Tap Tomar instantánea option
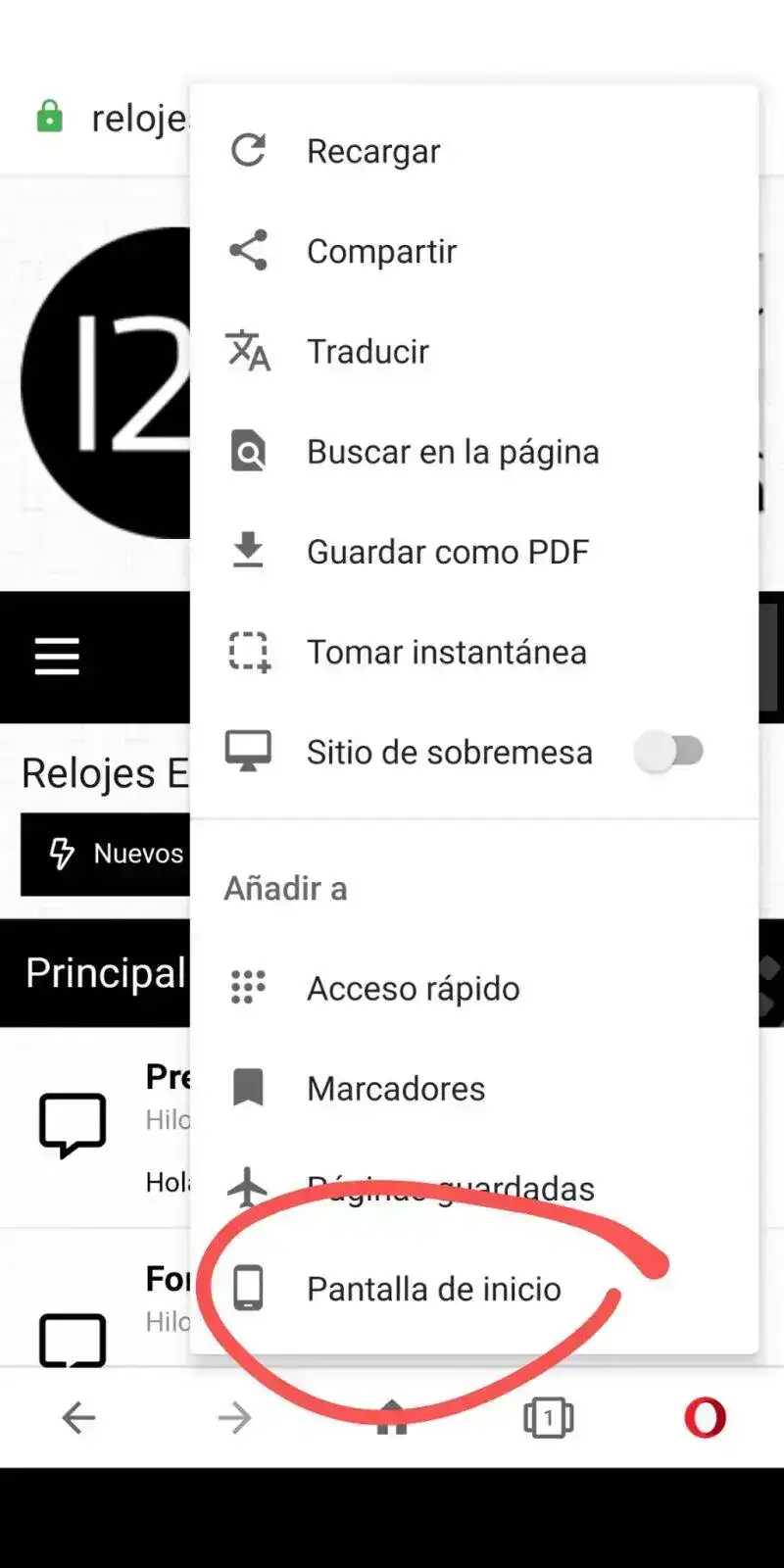The width and height of the screenshot is (784, 1568). (x=446, y=652)
